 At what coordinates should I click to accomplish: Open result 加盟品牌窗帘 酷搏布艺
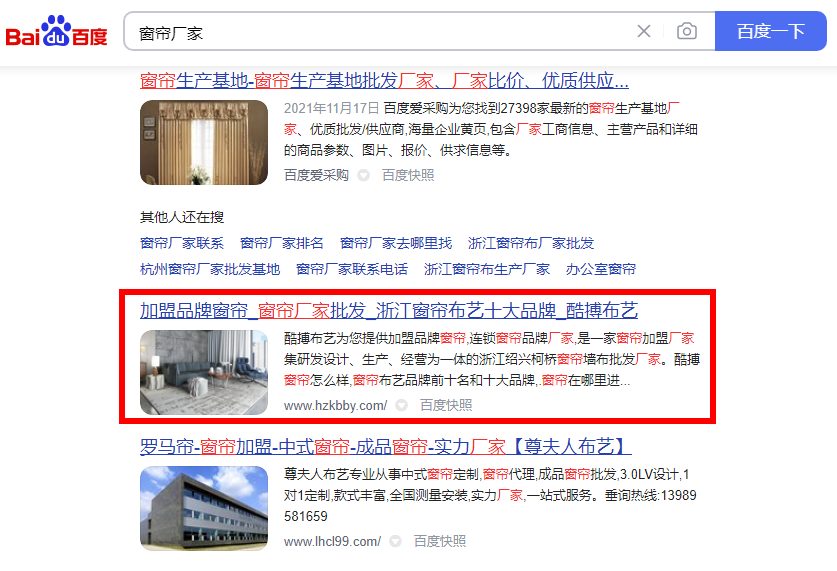388,310
